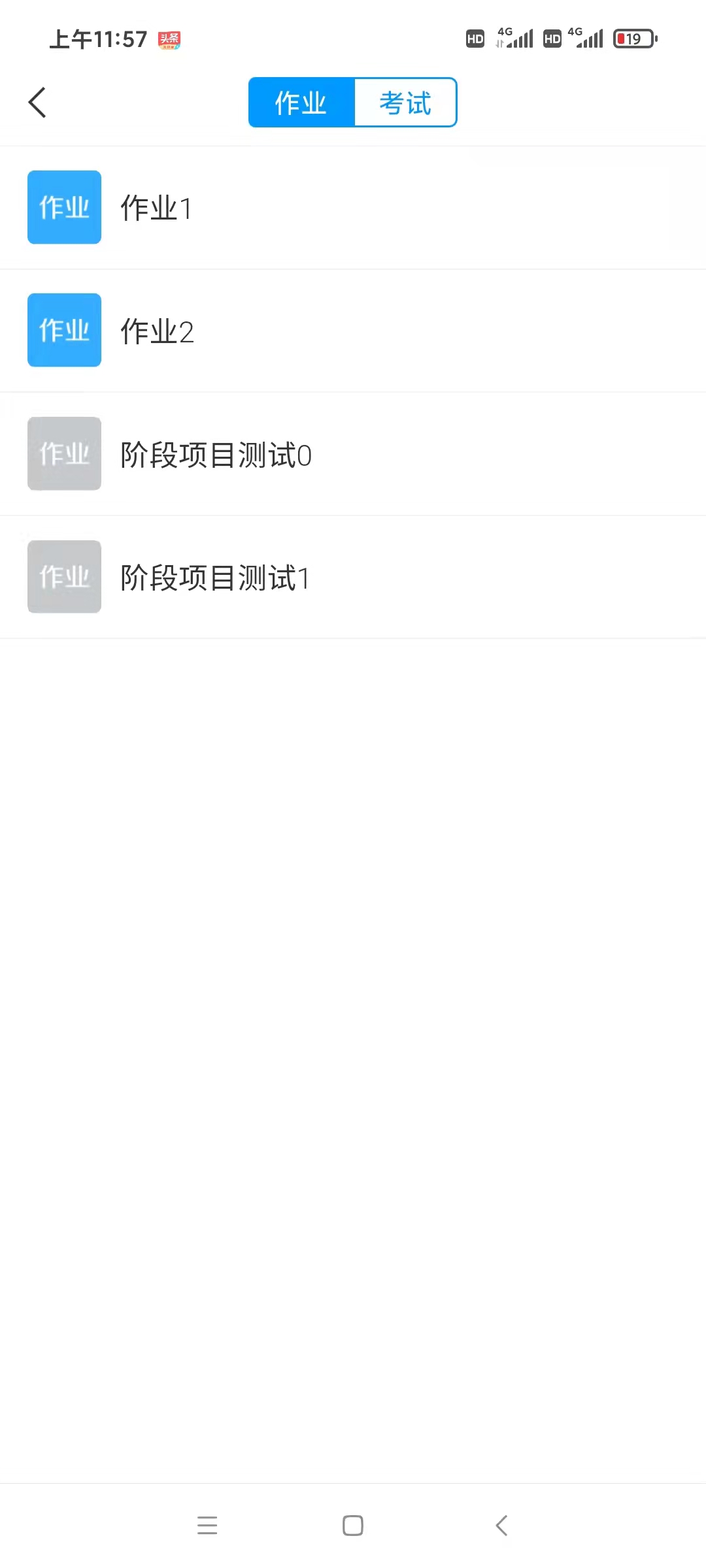The width and height of the screenshot is (706, 1568).
Task: Open 阶段项目测试0 entry
Action: 353,454
